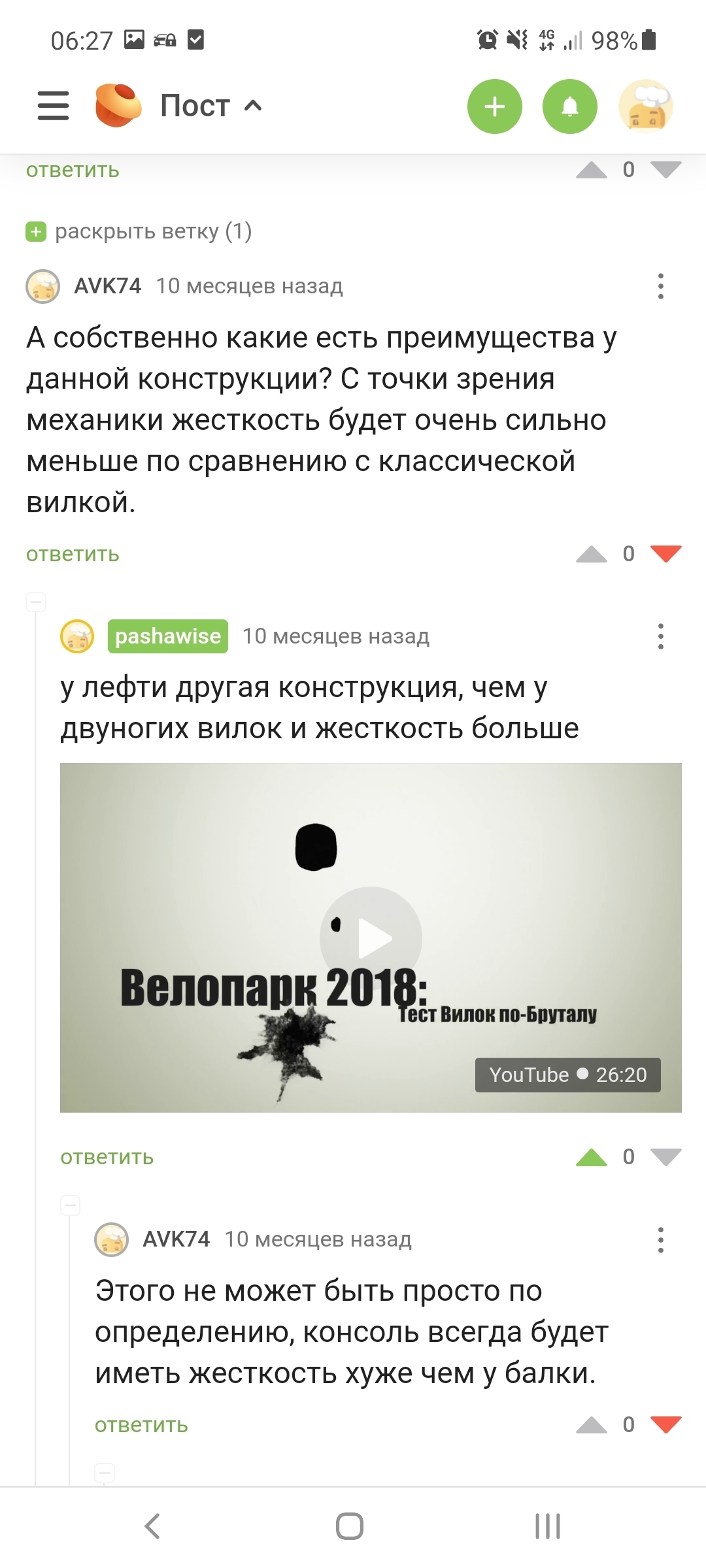The image size is (706, 1568).
Task: Open pashawise's profile via username badge
Action: (168, 636)
